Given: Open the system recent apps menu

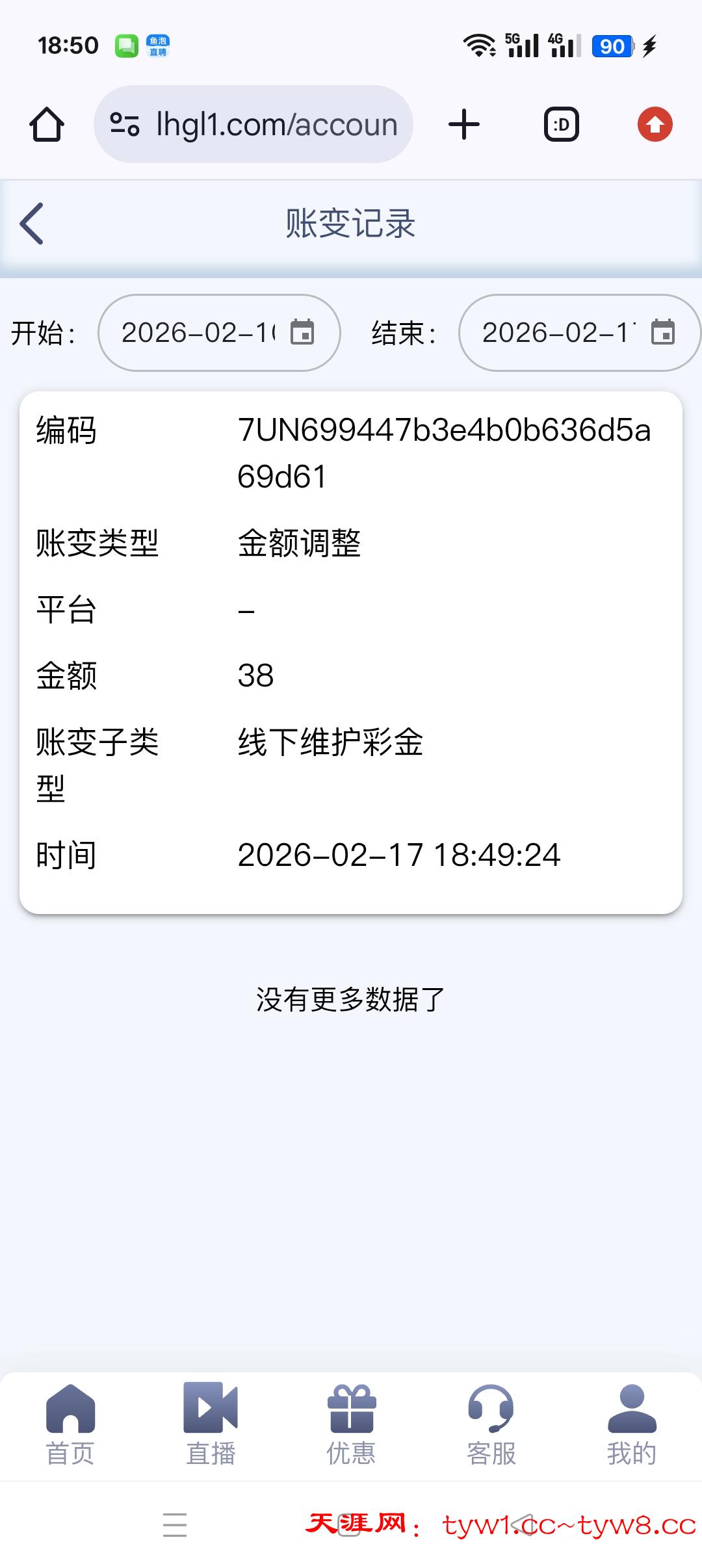Looking at the screenshot, I should pyautogui.click(x=175, y=1524).
